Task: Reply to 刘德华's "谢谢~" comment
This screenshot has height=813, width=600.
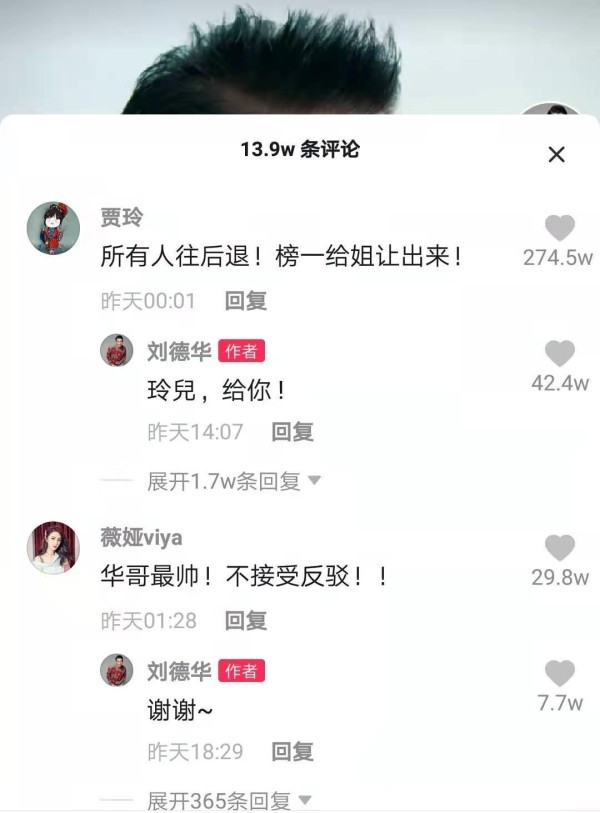Action: click(x=292, y=751)
